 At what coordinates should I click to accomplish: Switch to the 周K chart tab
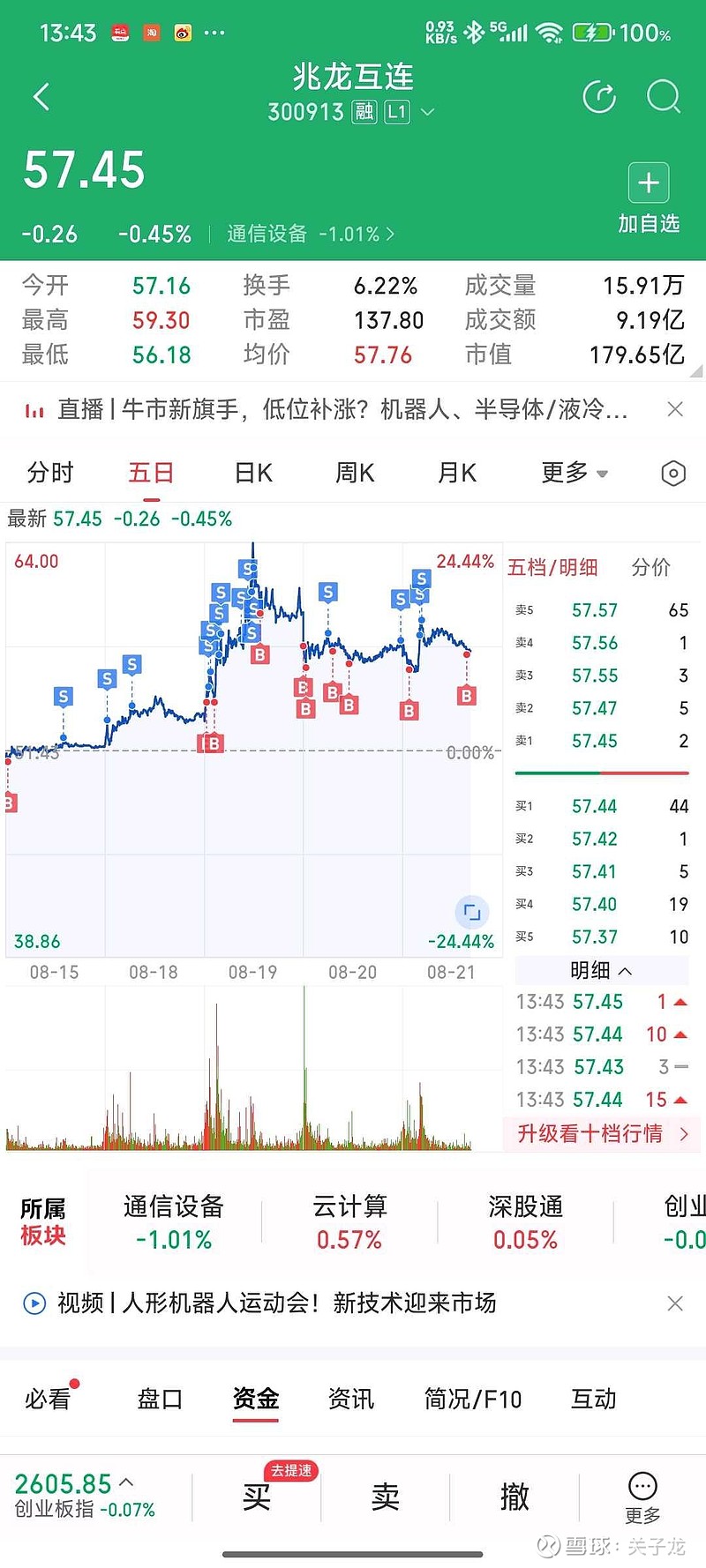coord(355,473)
